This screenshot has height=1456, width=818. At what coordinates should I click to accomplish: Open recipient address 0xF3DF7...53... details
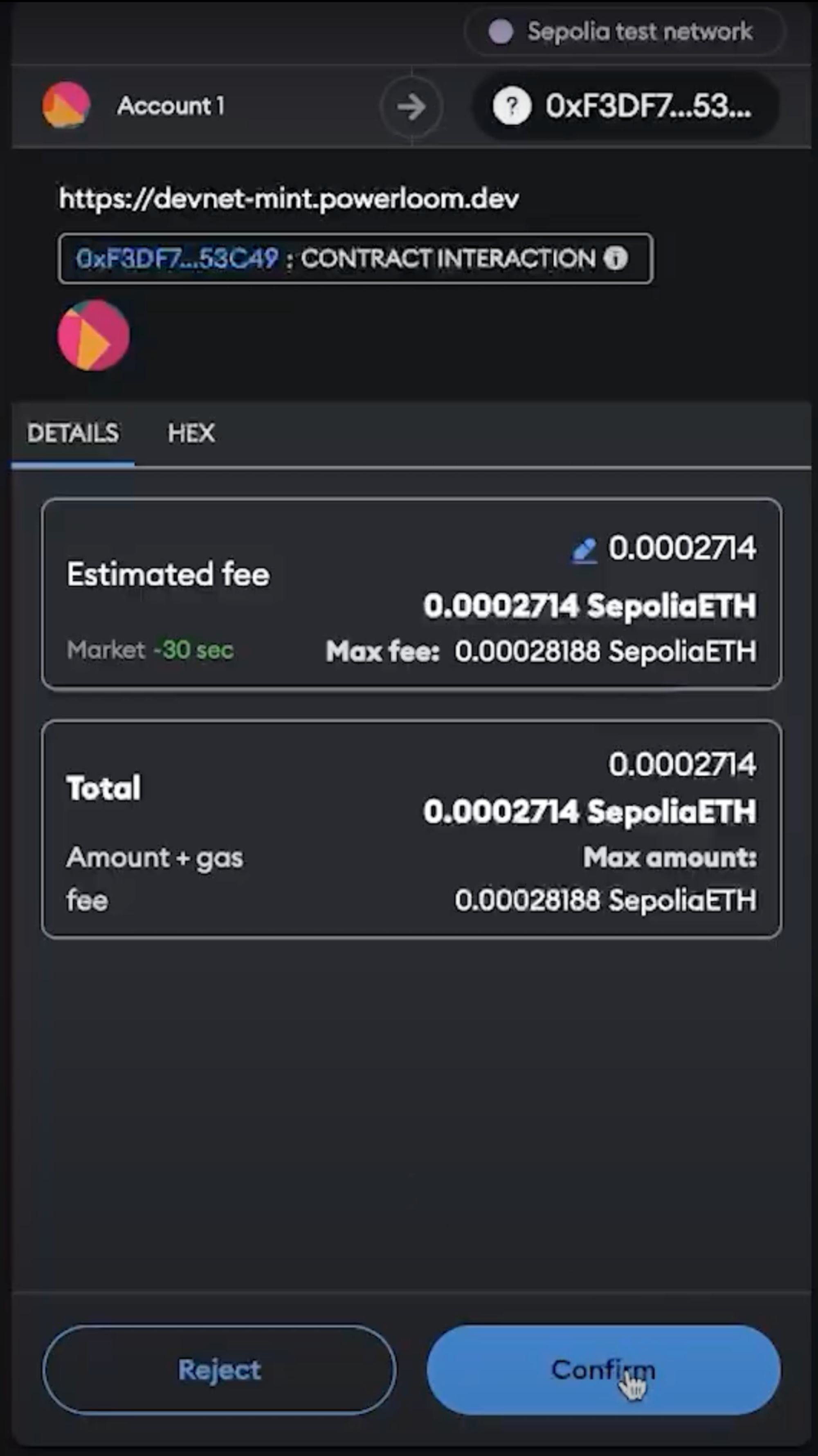pos(625,106)
